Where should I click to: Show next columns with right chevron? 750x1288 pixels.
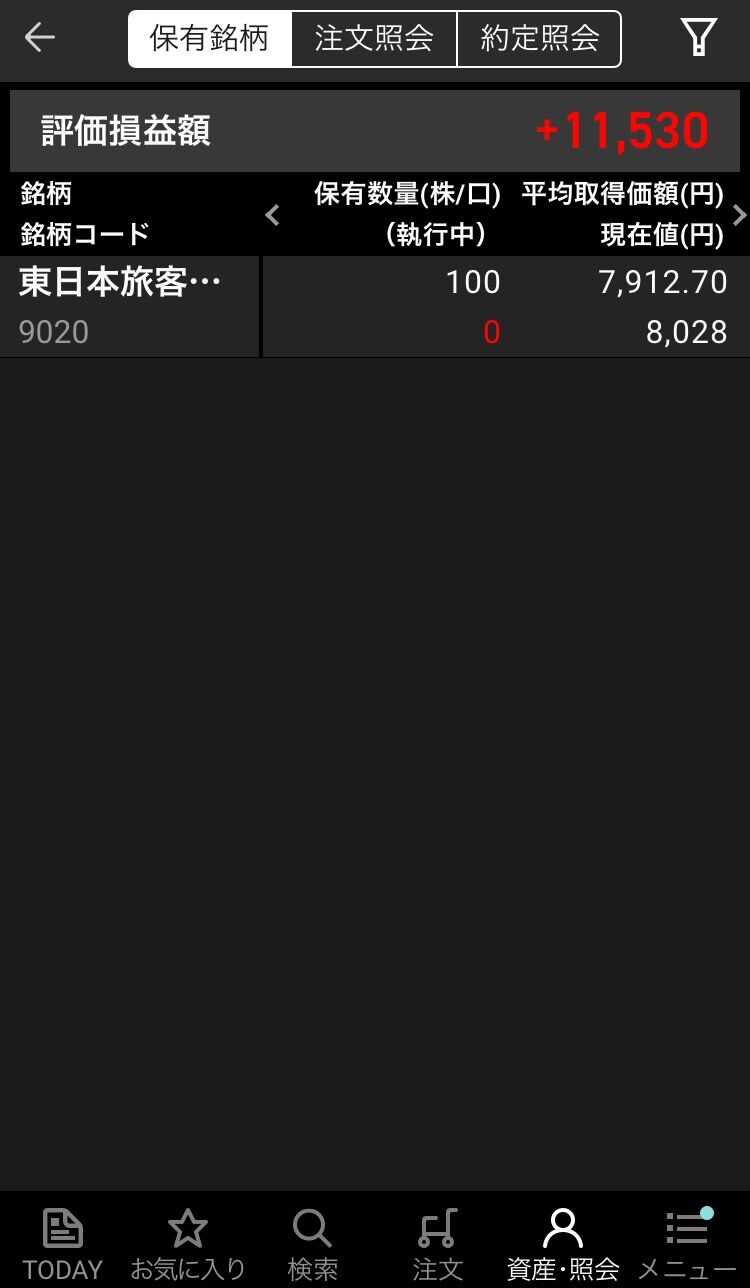tap(739, 214)
